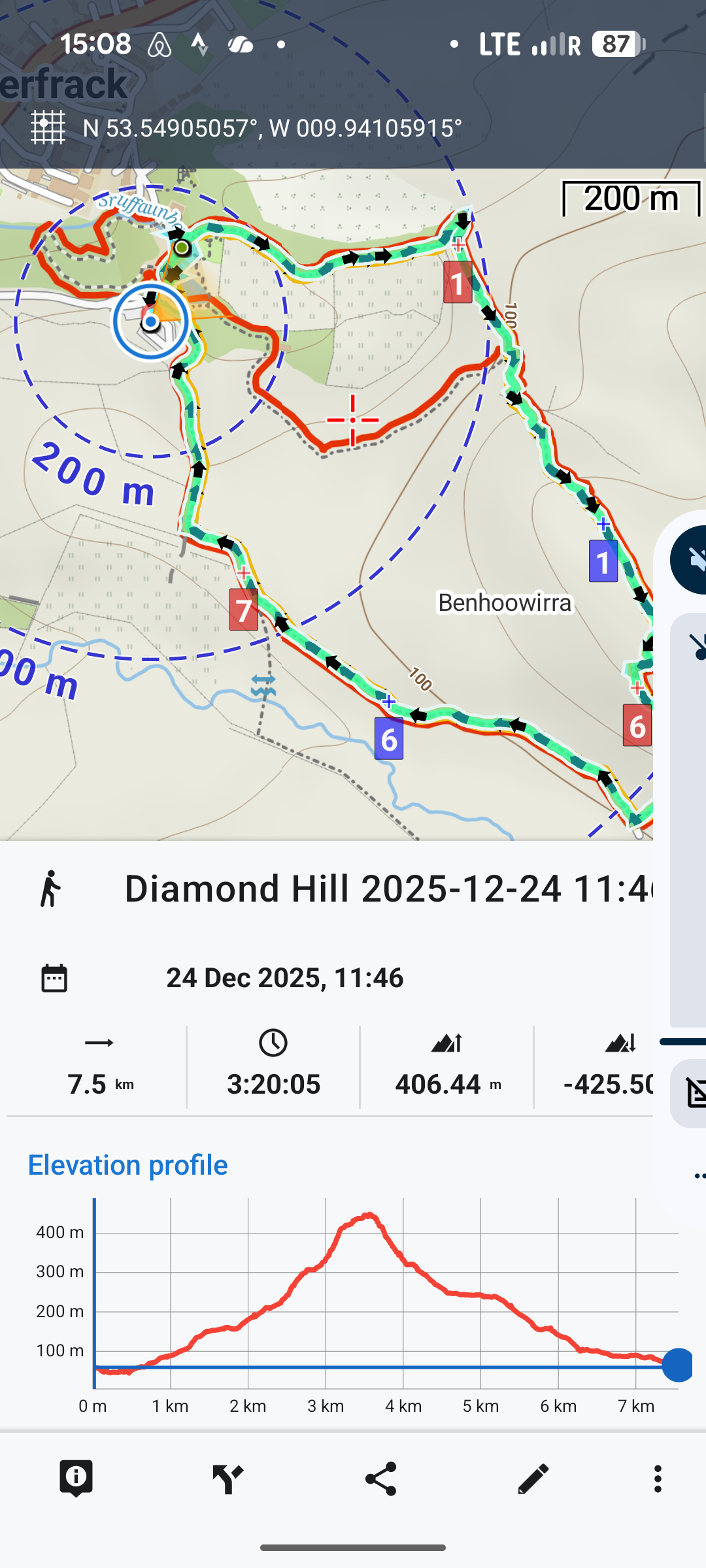Image resolution: width=706 pixels, height=1568 pixels.
Task: Open the track info button
Action: coord(76,1479)
